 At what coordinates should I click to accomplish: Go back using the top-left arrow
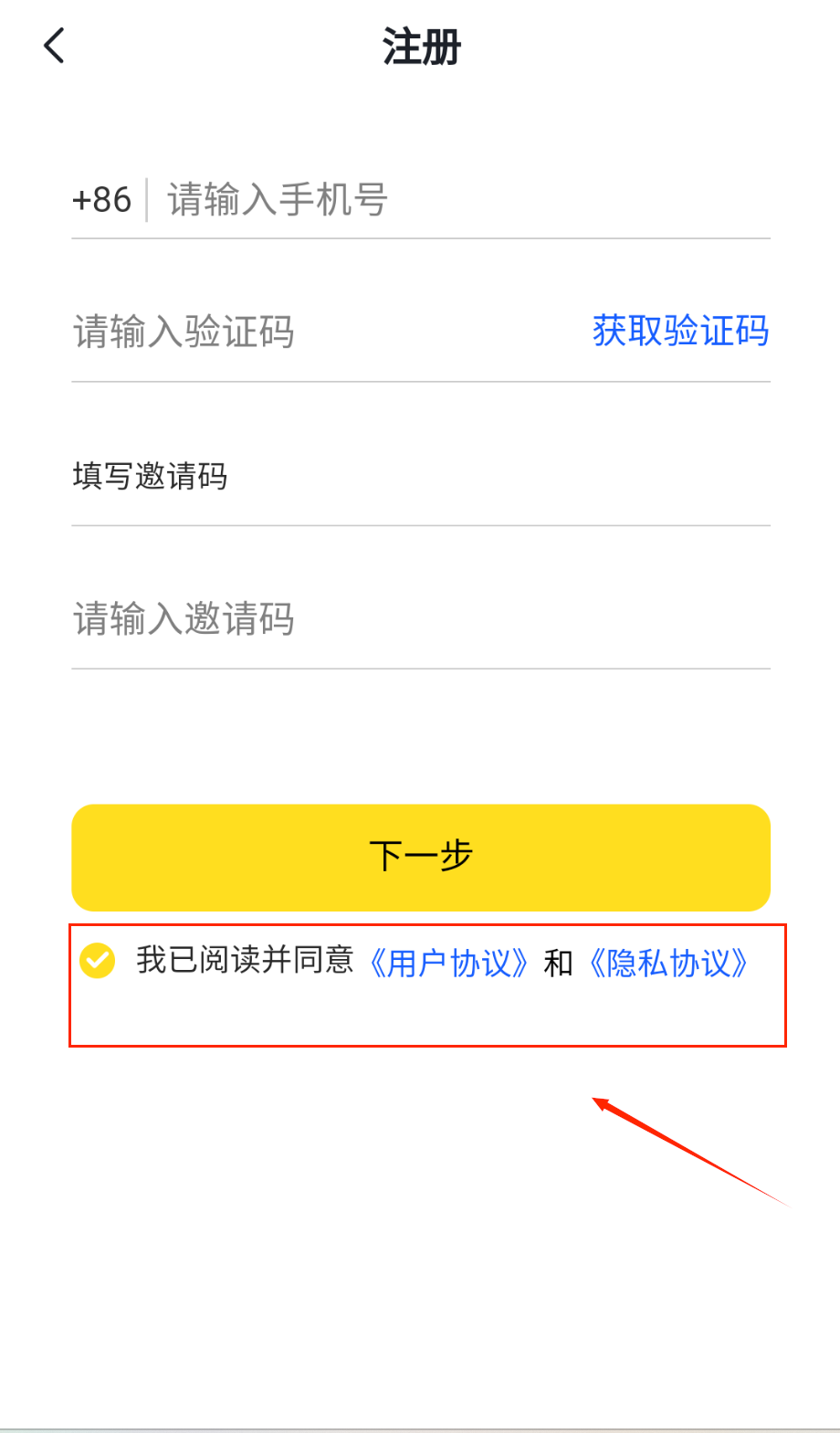(x=55, y=46)
